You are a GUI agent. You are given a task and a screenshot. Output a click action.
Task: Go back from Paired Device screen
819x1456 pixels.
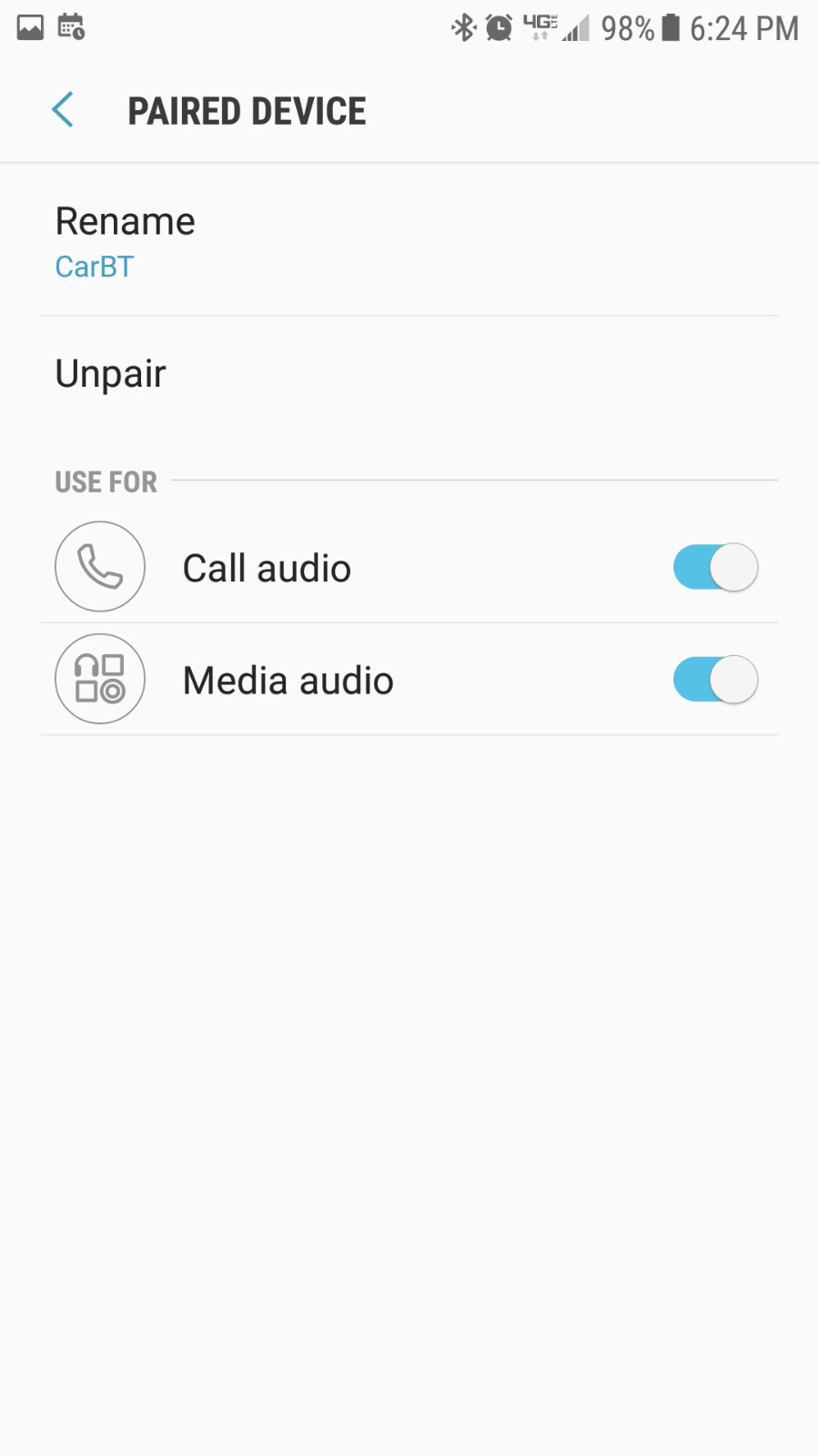click(63, 110)
